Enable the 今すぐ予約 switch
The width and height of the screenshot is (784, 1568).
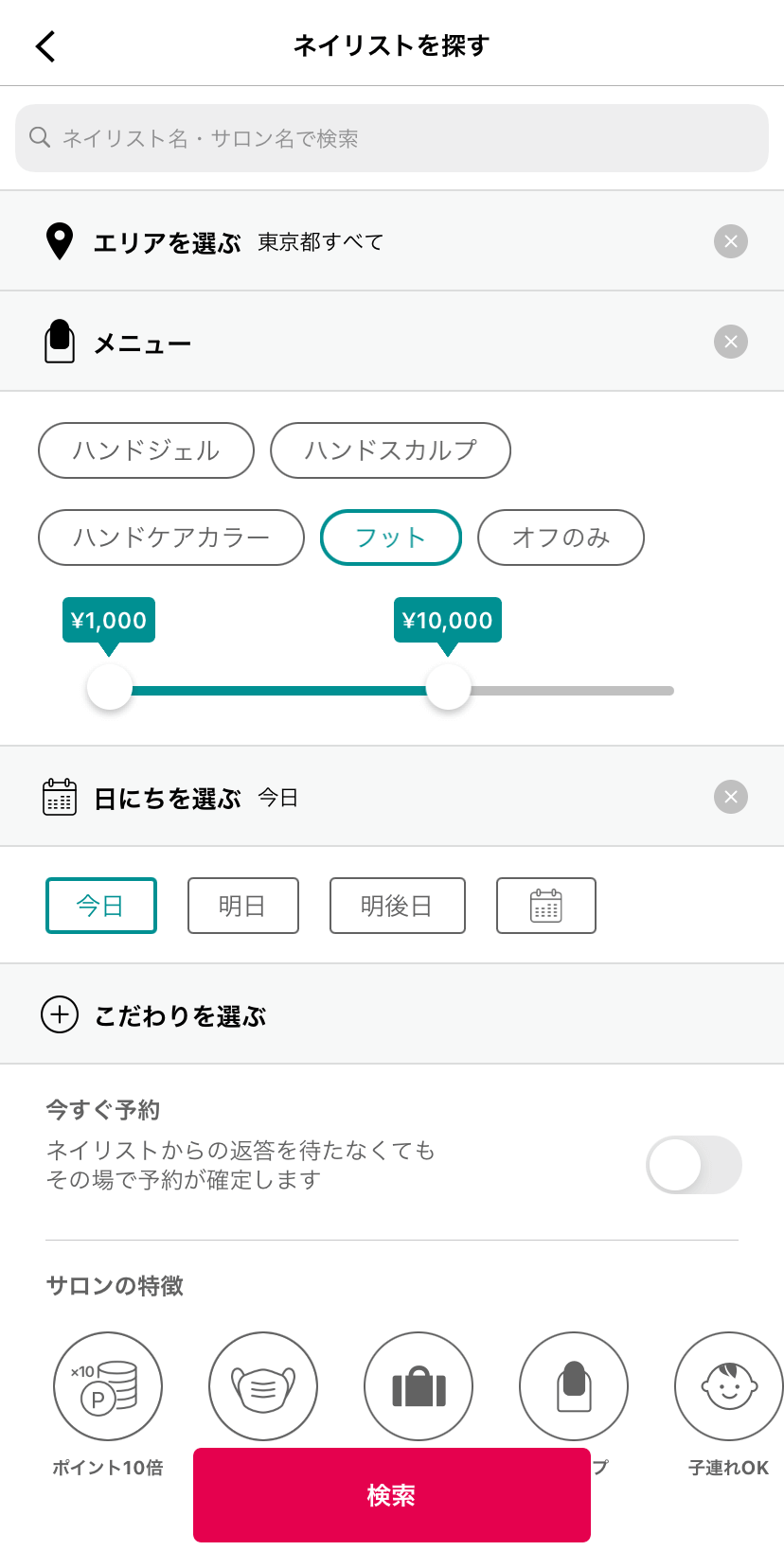click(694, 1165)
